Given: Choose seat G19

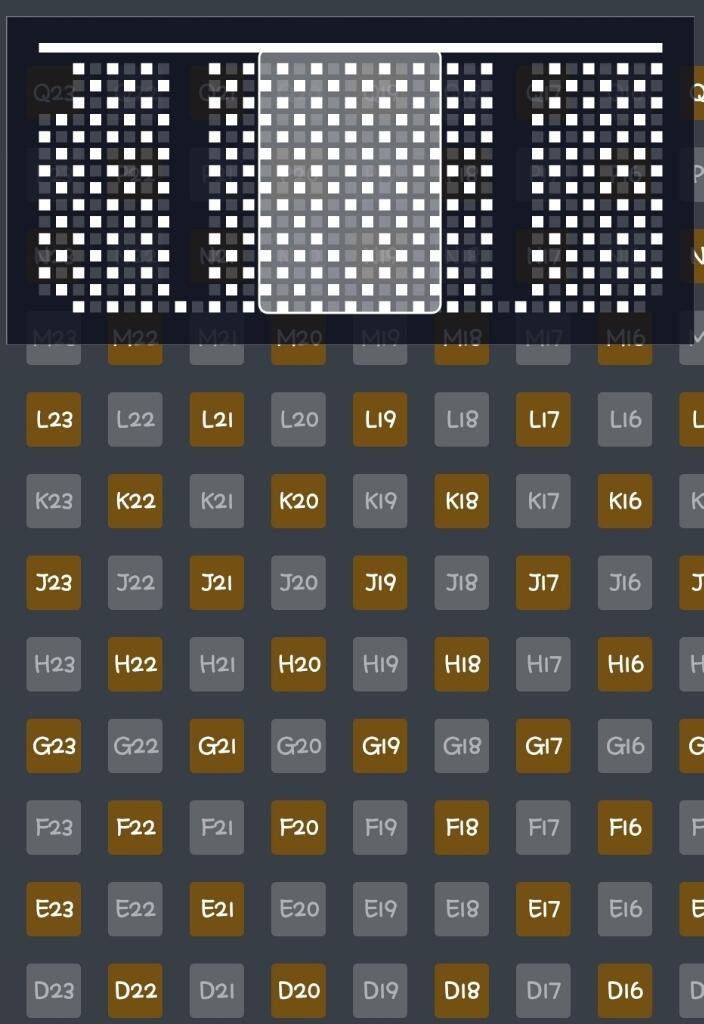Looking at the screenshot, I should pyautogui.click(x=380, y=746).
